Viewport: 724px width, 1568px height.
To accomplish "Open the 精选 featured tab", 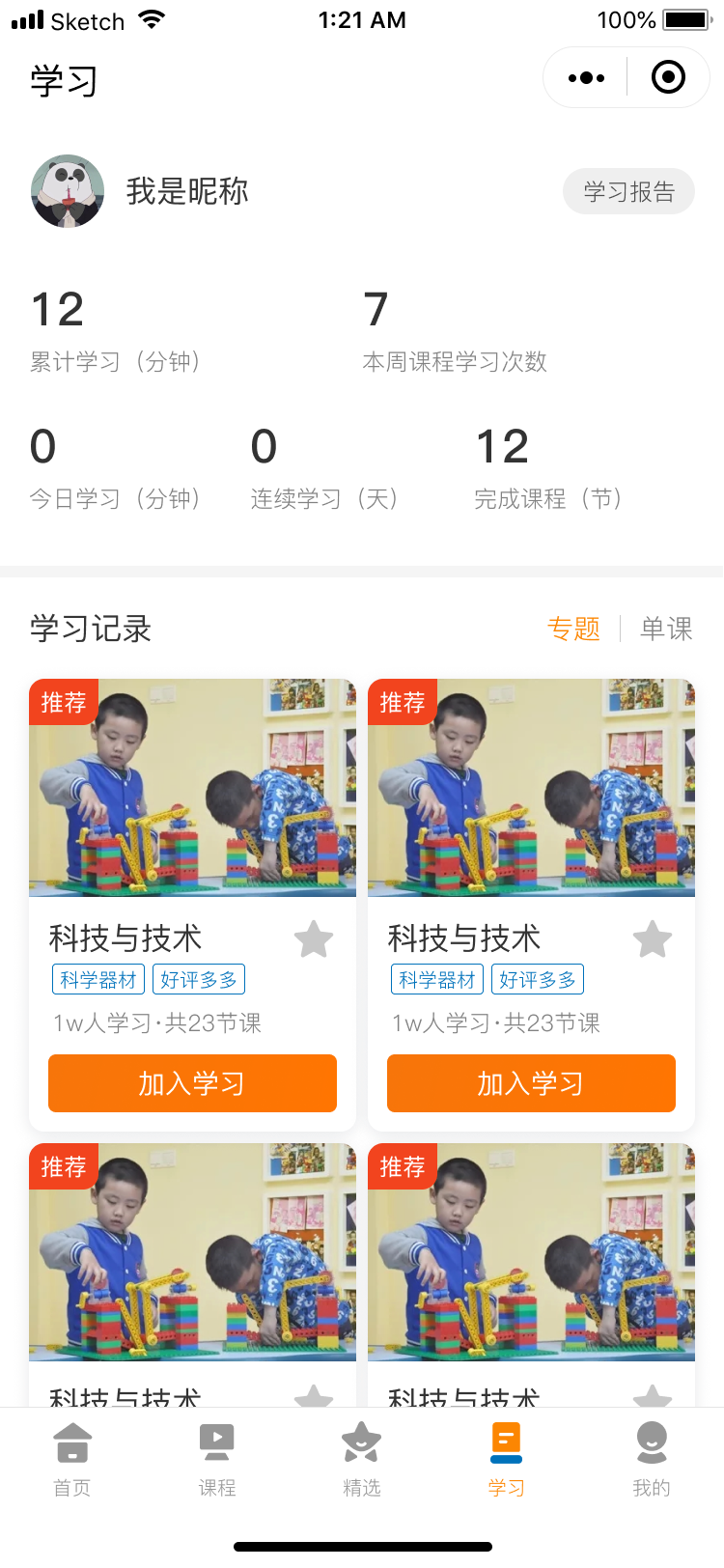I will click(x=362, y=1458).
